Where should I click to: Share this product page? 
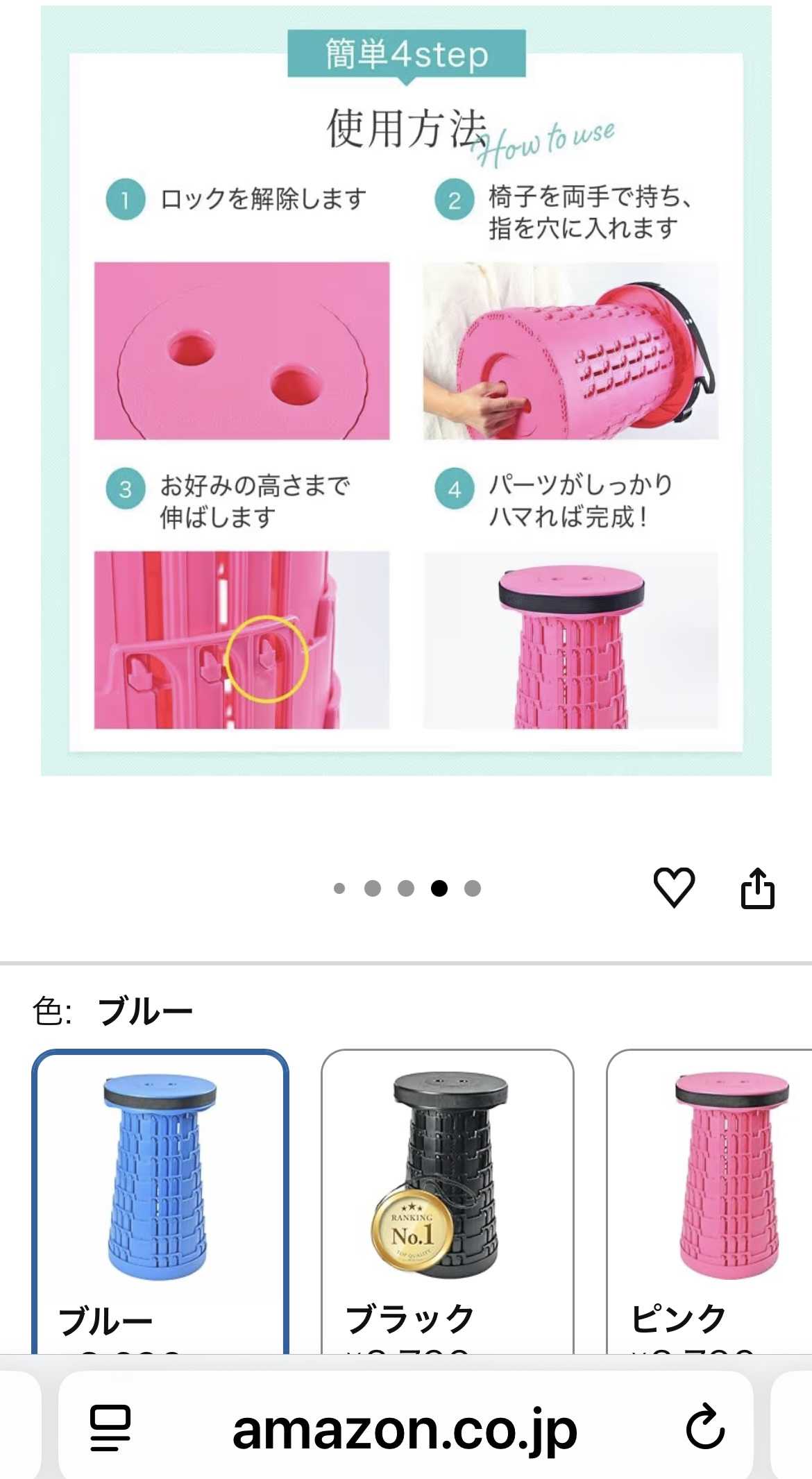click(x=757, y=888)
